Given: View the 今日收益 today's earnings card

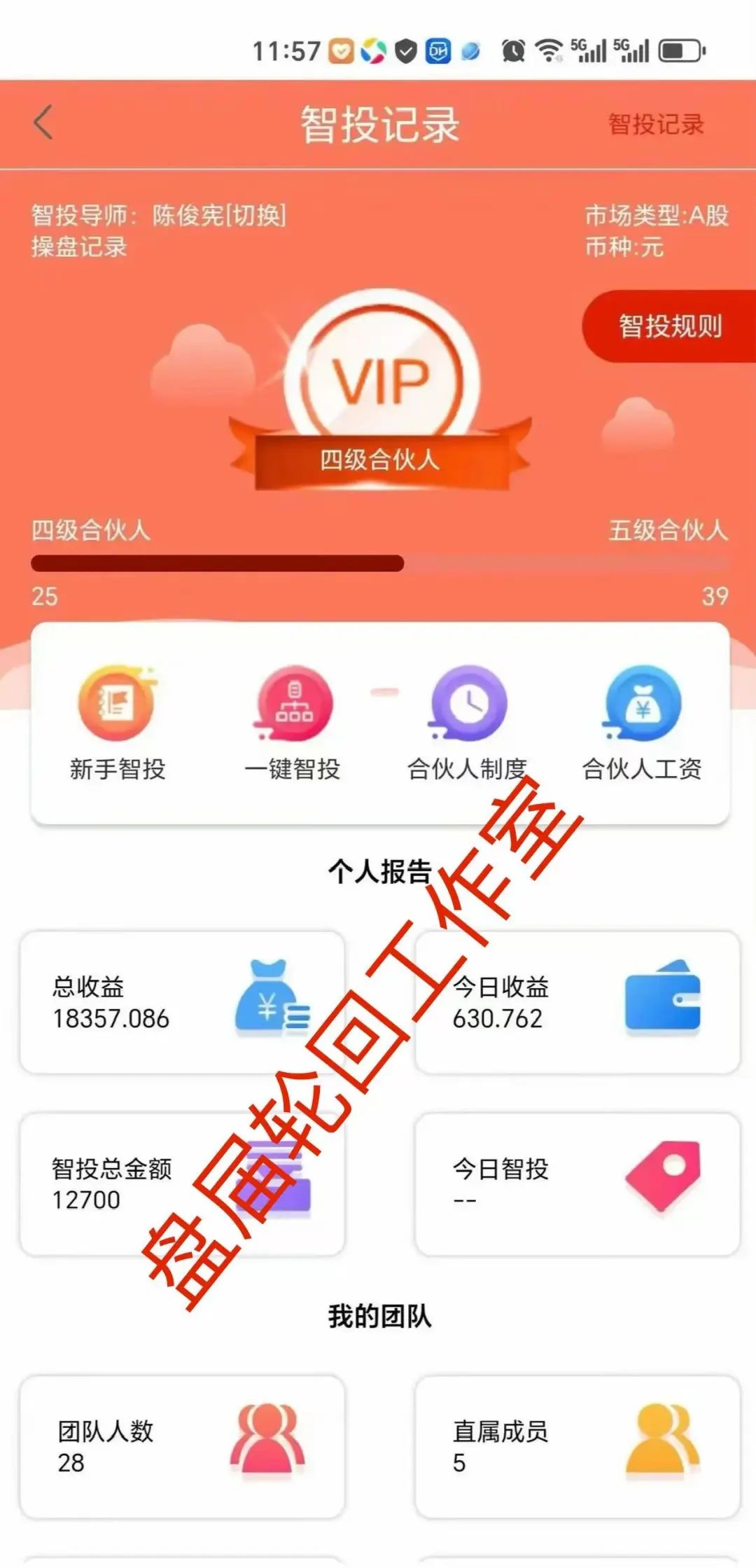Looking at the screenshot, I should point(577,1002).
